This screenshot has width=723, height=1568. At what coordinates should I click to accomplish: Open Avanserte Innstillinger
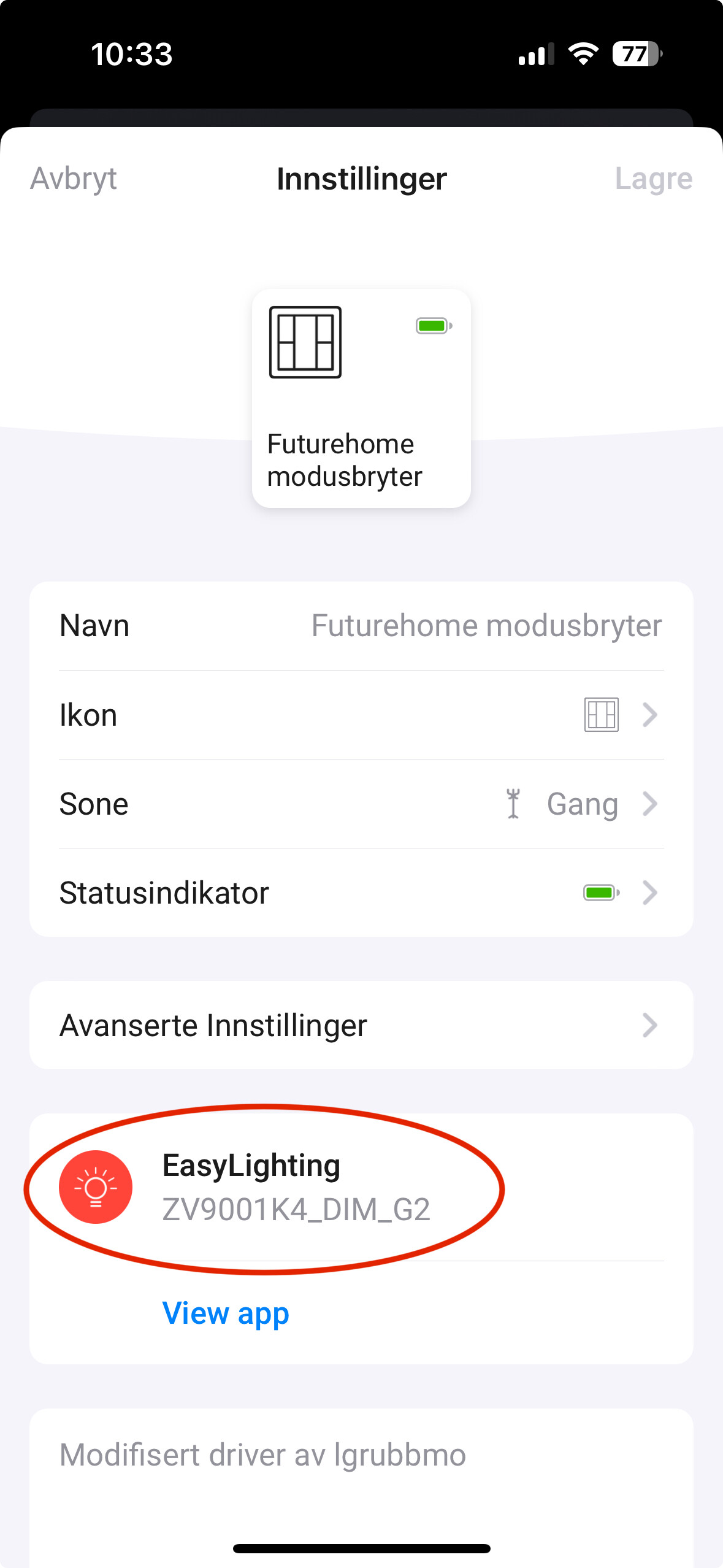361,1026
